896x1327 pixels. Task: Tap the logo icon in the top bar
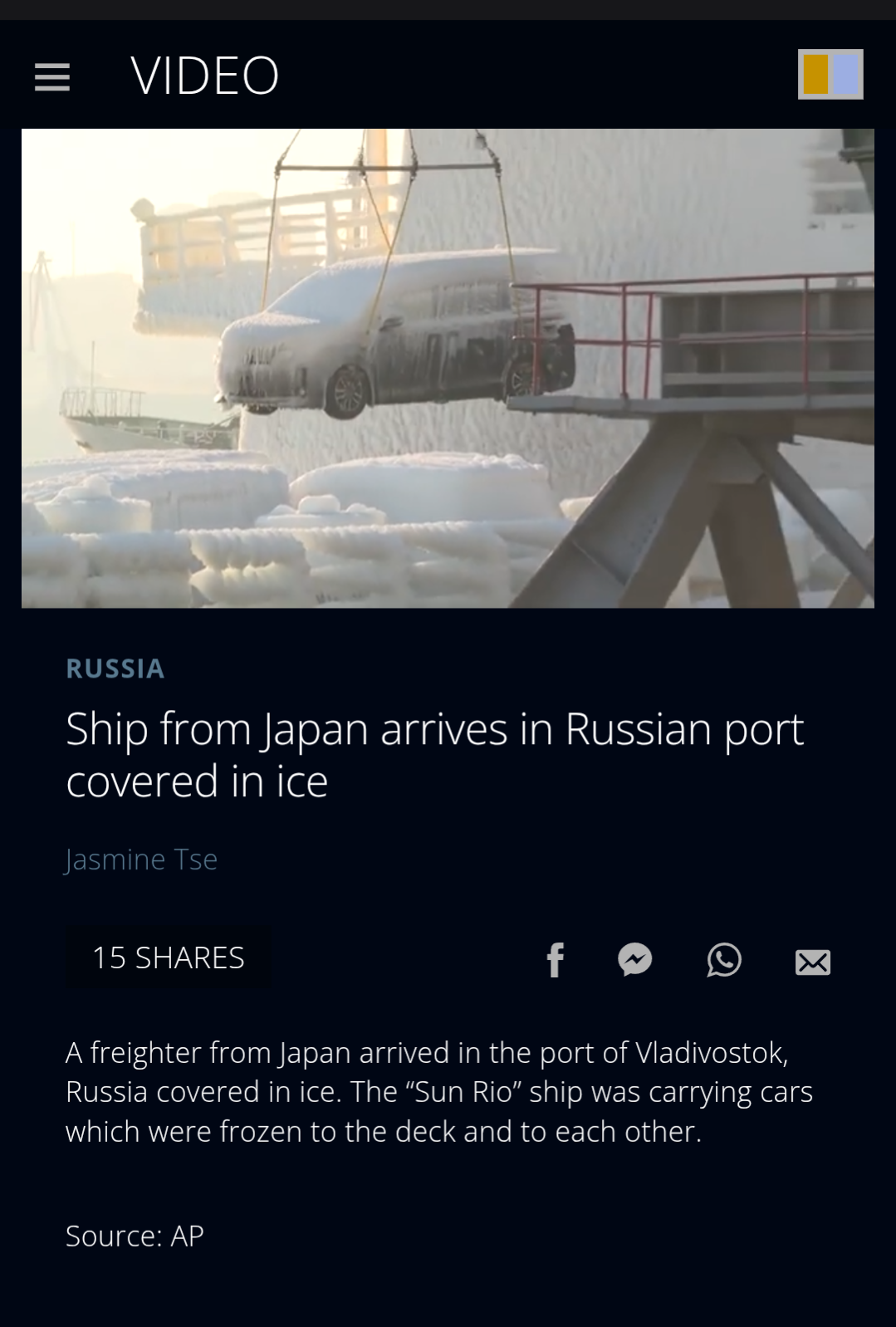tap(830, 75)
